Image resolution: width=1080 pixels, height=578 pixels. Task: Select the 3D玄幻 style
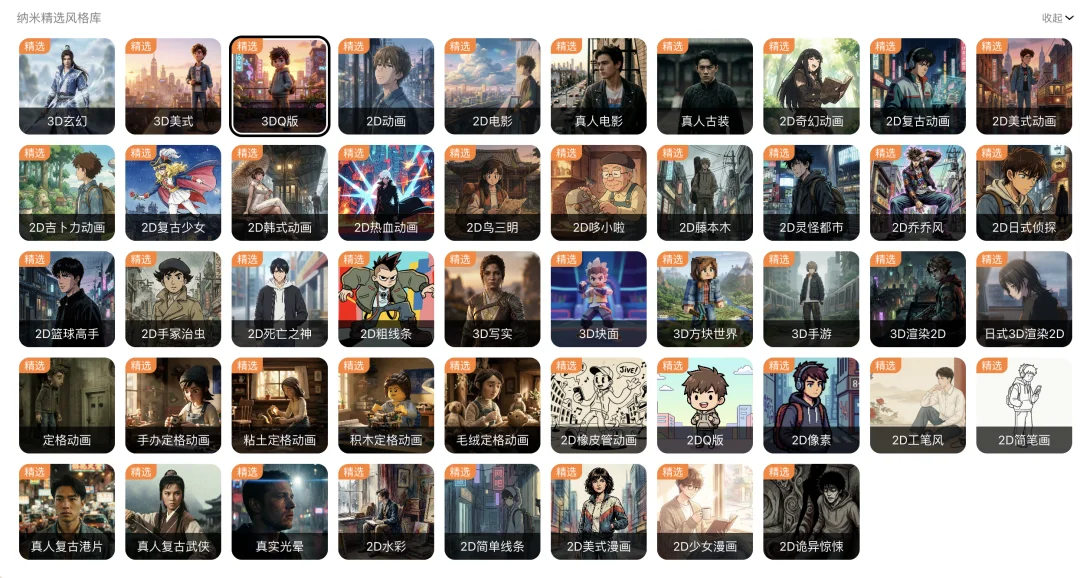point(67,86)
